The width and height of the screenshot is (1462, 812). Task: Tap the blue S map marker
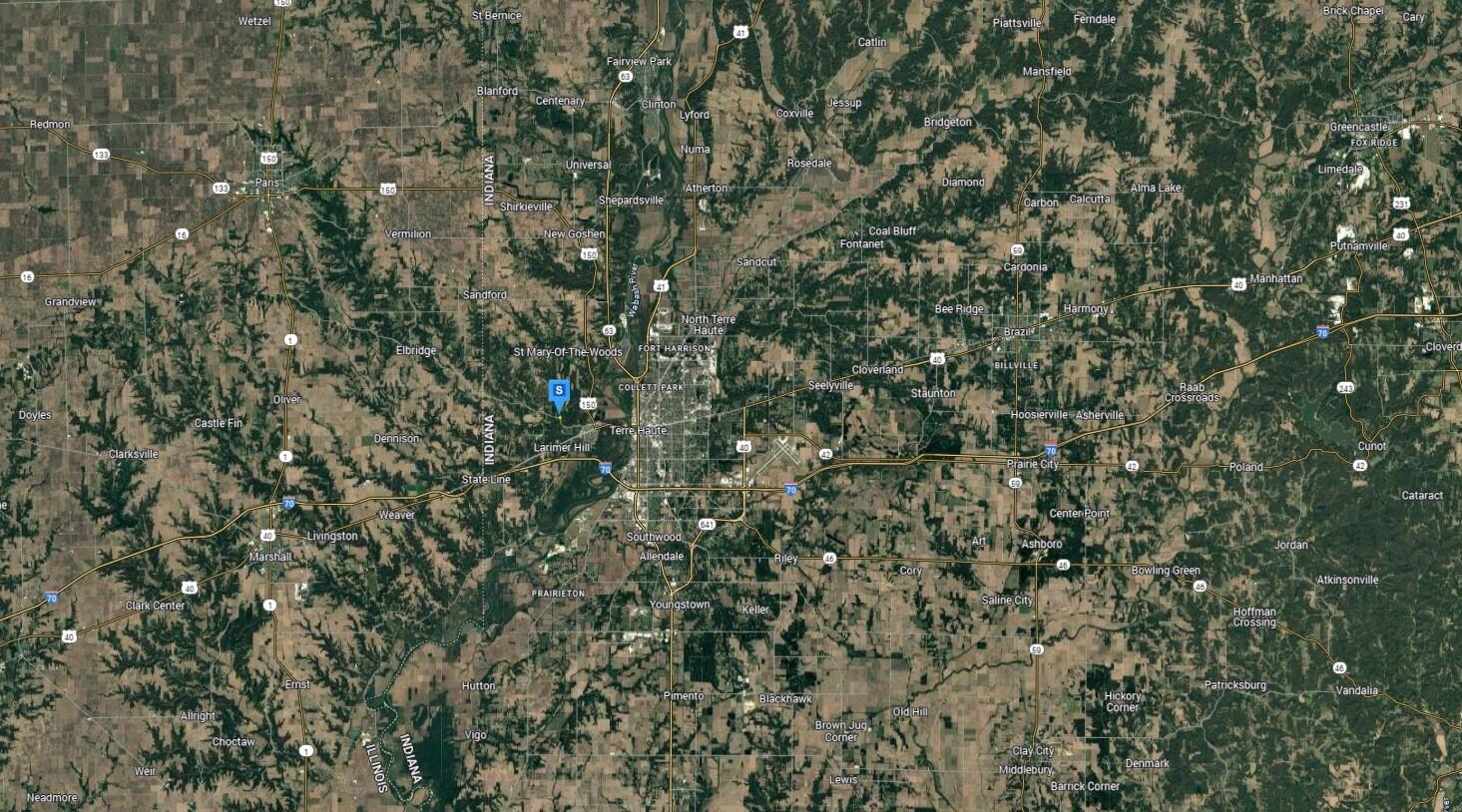[559, 392]
